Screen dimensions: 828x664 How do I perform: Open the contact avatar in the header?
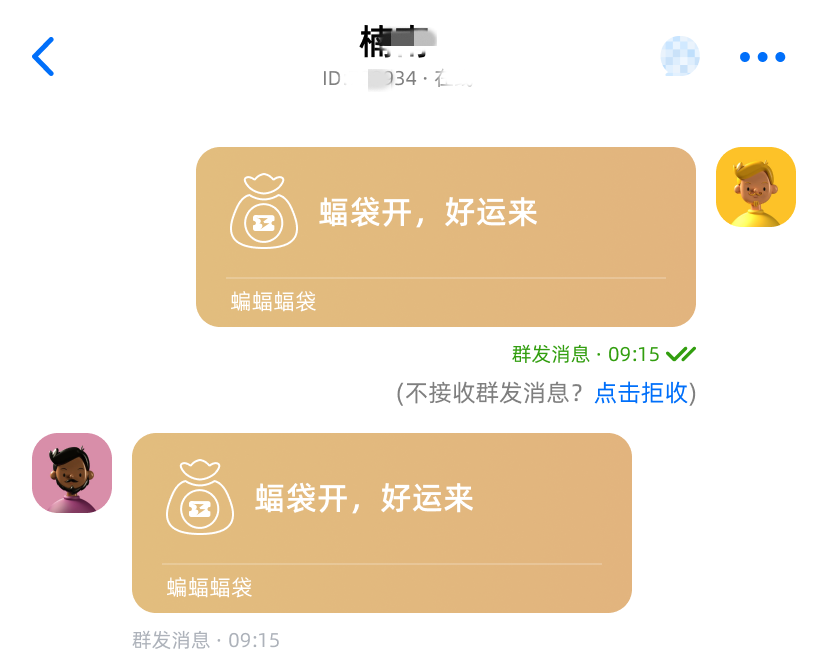pos(680,56)
